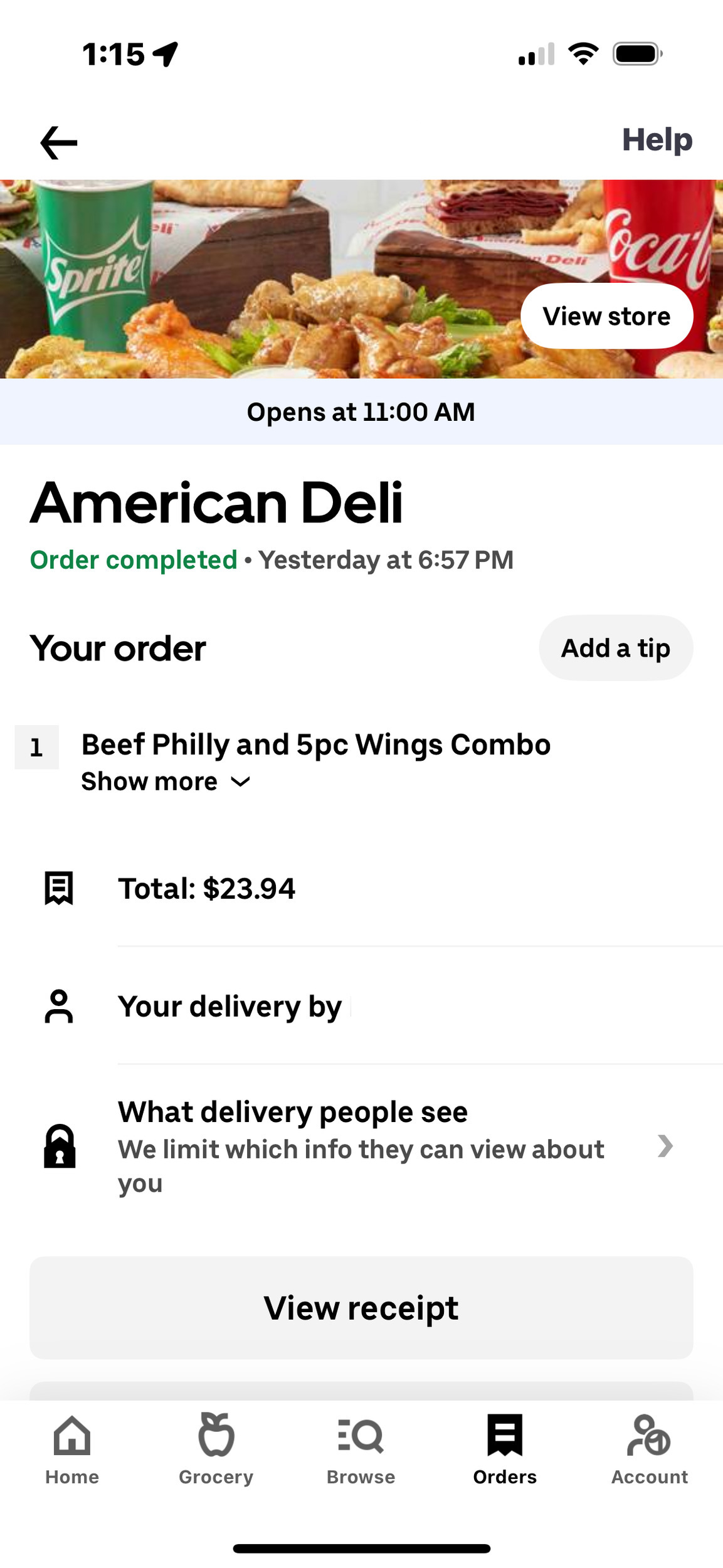This screenshot has width=723, height=1568.
Task: Open the Browse tab
Action: (361, 1449)
